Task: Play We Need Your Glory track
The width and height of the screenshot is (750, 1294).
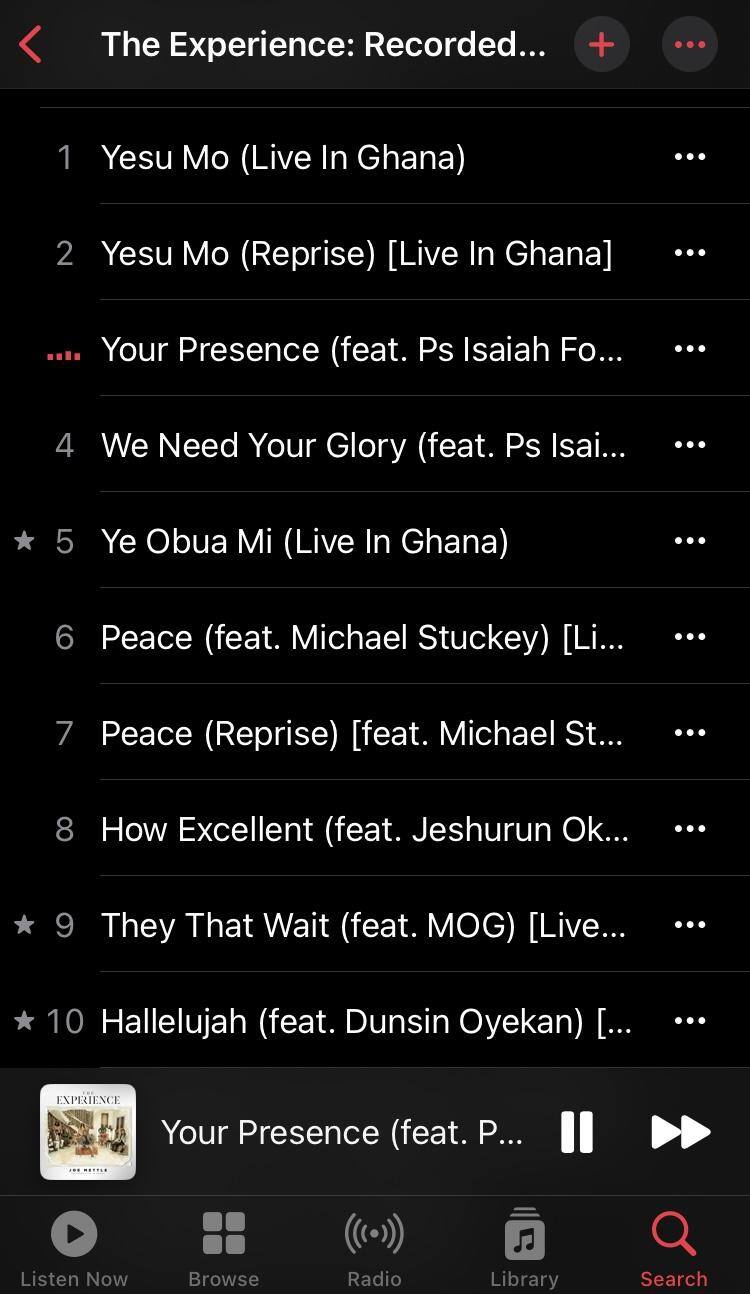Action: click(x=363, y=446)
